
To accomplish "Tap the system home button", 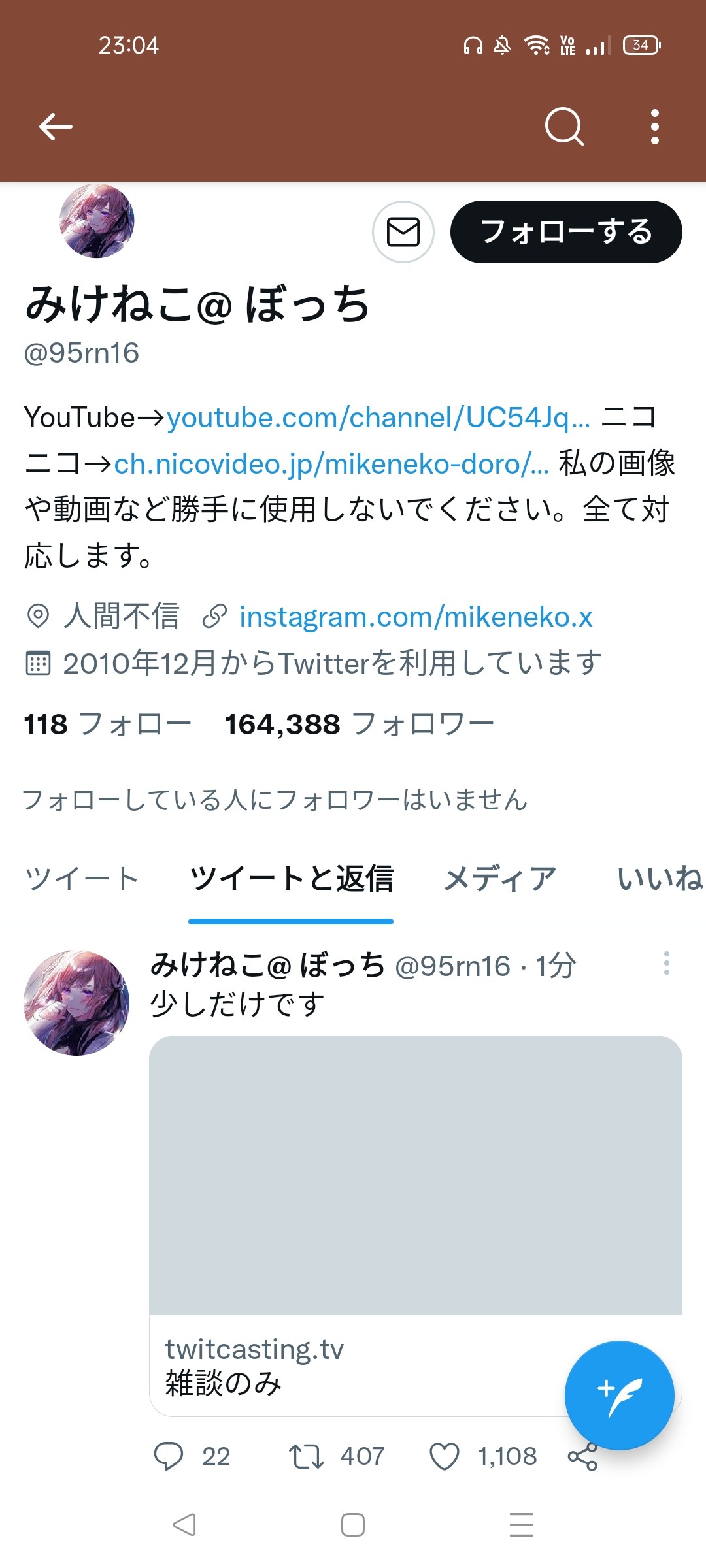I will tap(353, 1525).
